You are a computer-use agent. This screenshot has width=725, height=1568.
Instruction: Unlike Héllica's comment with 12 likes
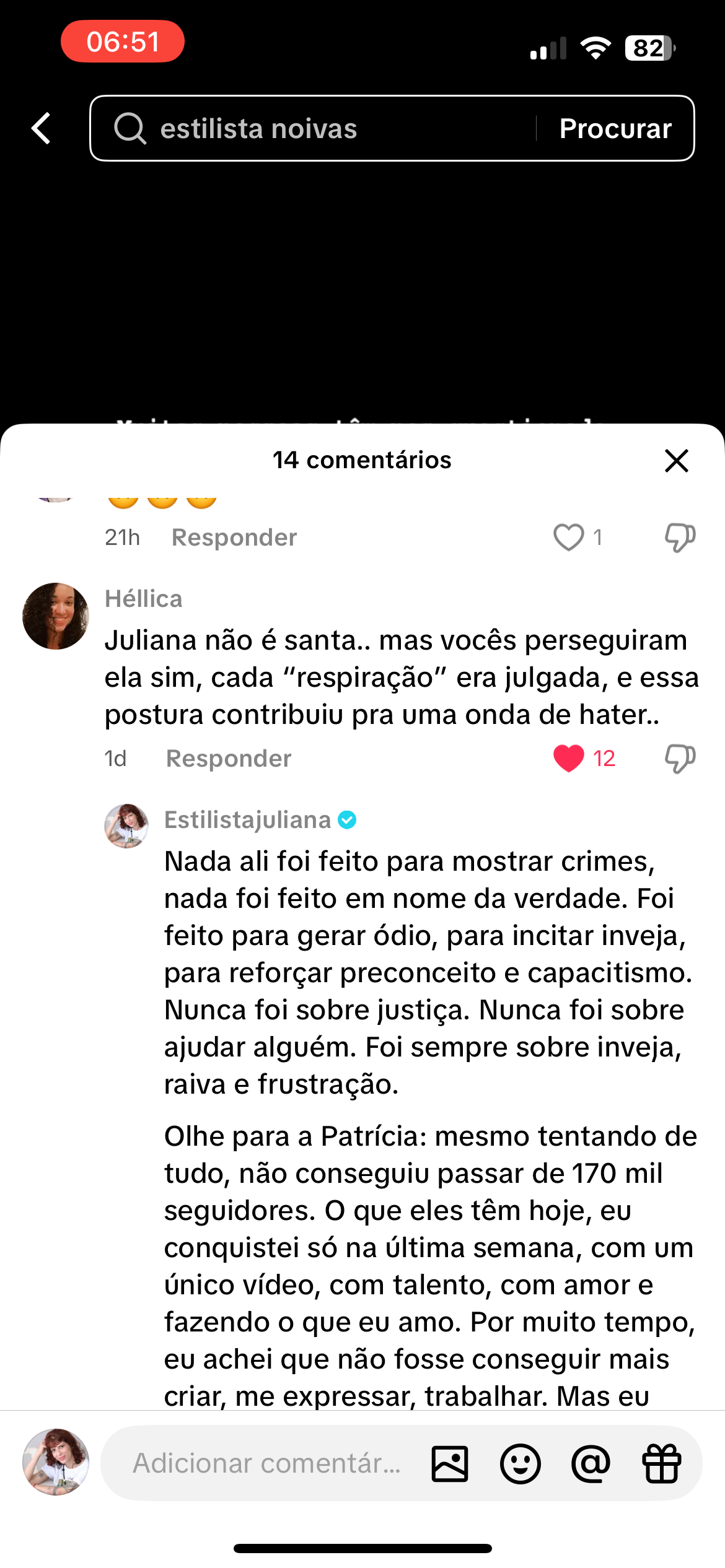click(568, 759)
